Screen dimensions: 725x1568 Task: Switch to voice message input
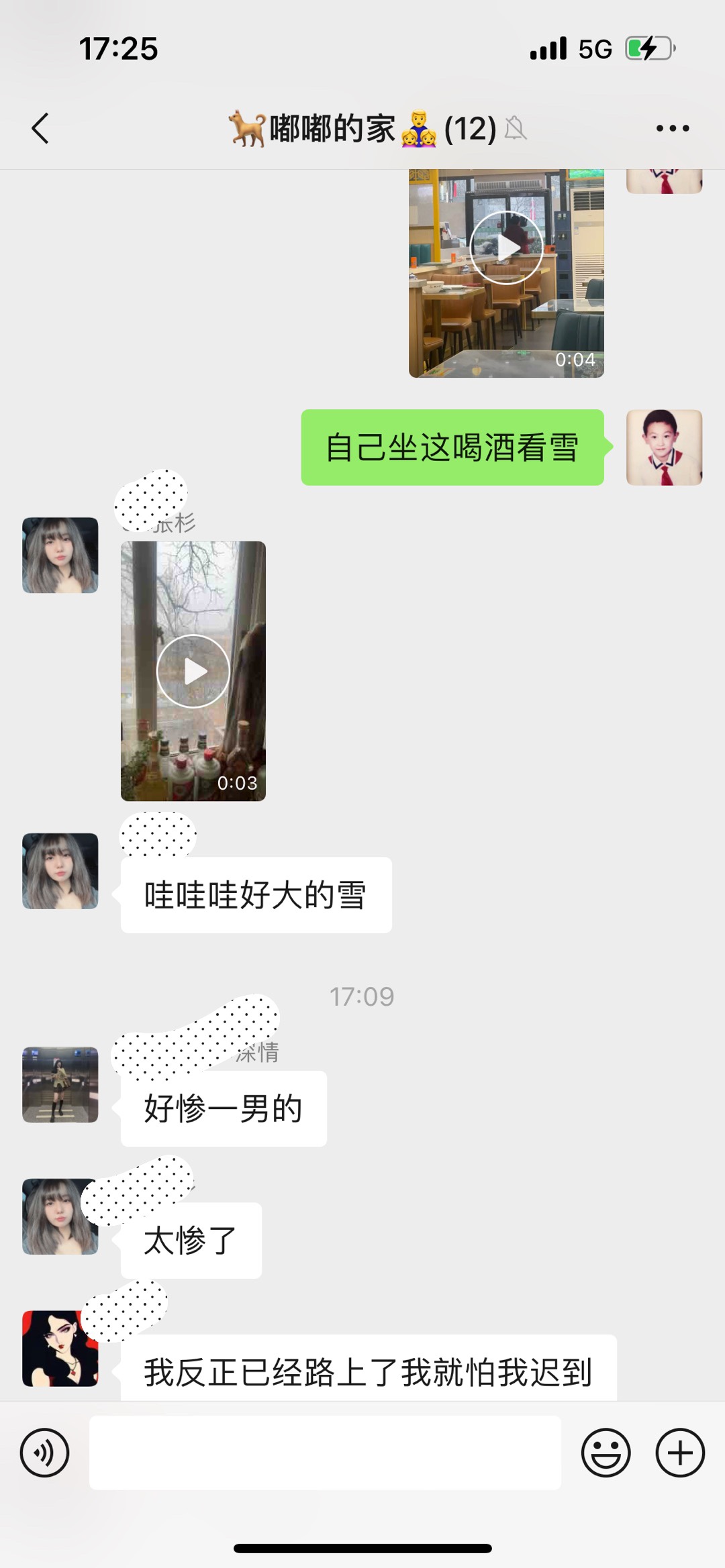click(44, 1453)
